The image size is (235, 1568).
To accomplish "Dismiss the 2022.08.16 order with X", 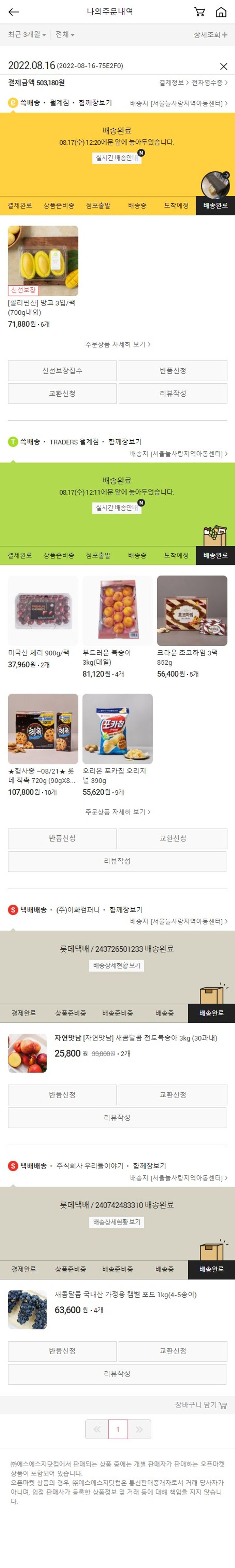I will click(x=223, y=66).
